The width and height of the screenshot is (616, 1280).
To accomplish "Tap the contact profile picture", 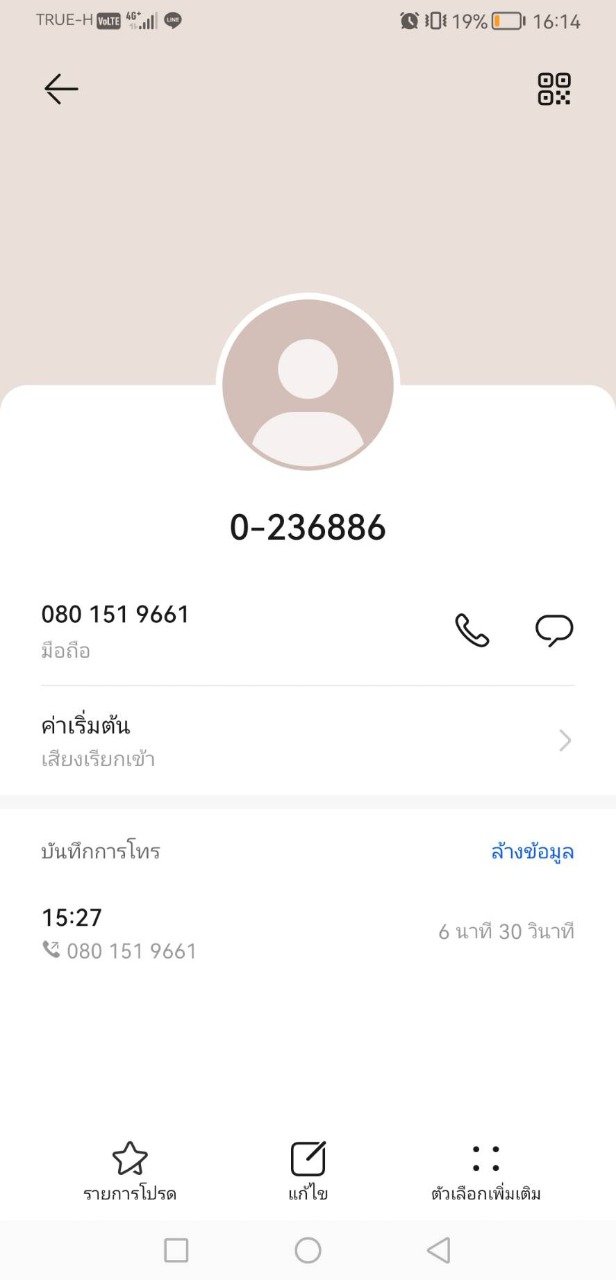I will click(308, 385).
